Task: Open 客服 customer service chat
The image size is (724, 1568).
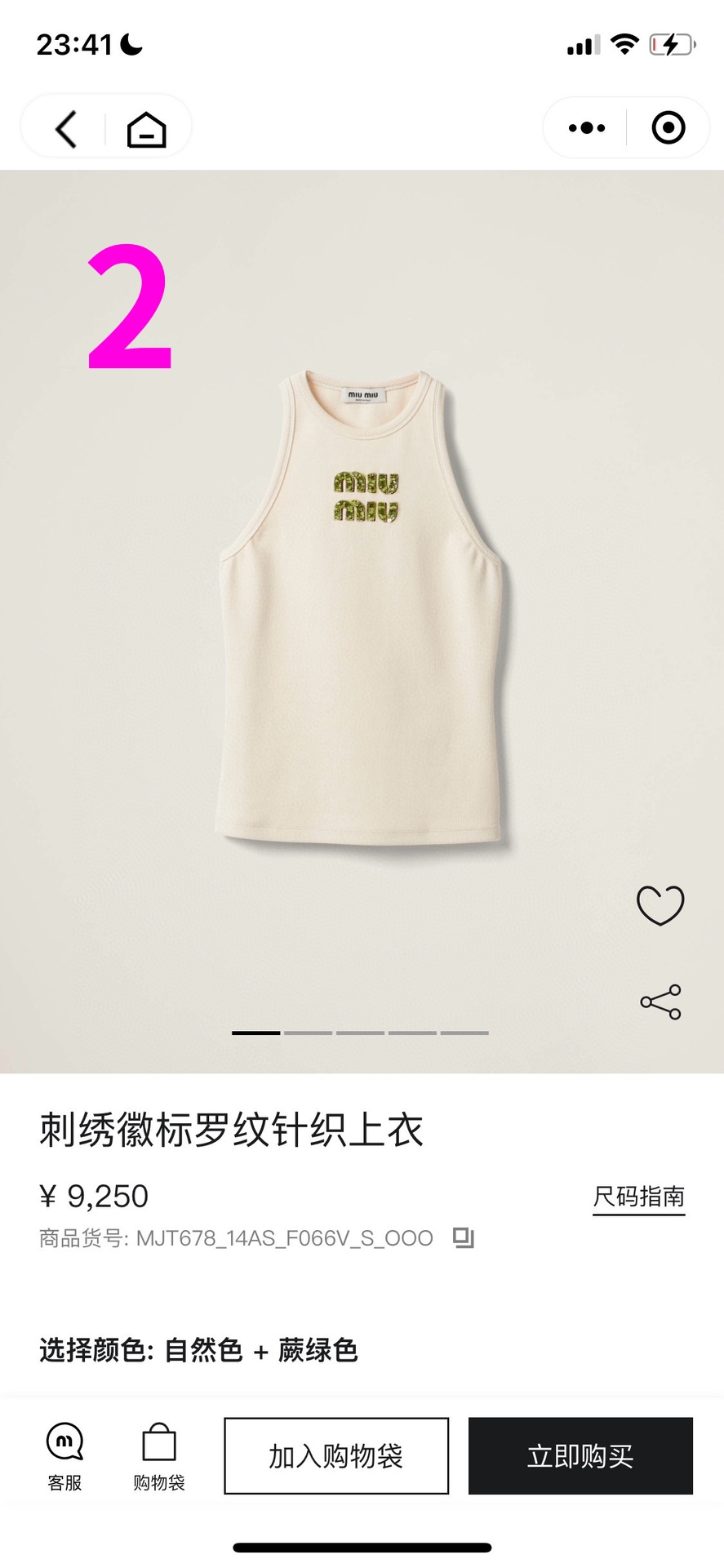Action: pyautogui.click(x=64, y=1456)
